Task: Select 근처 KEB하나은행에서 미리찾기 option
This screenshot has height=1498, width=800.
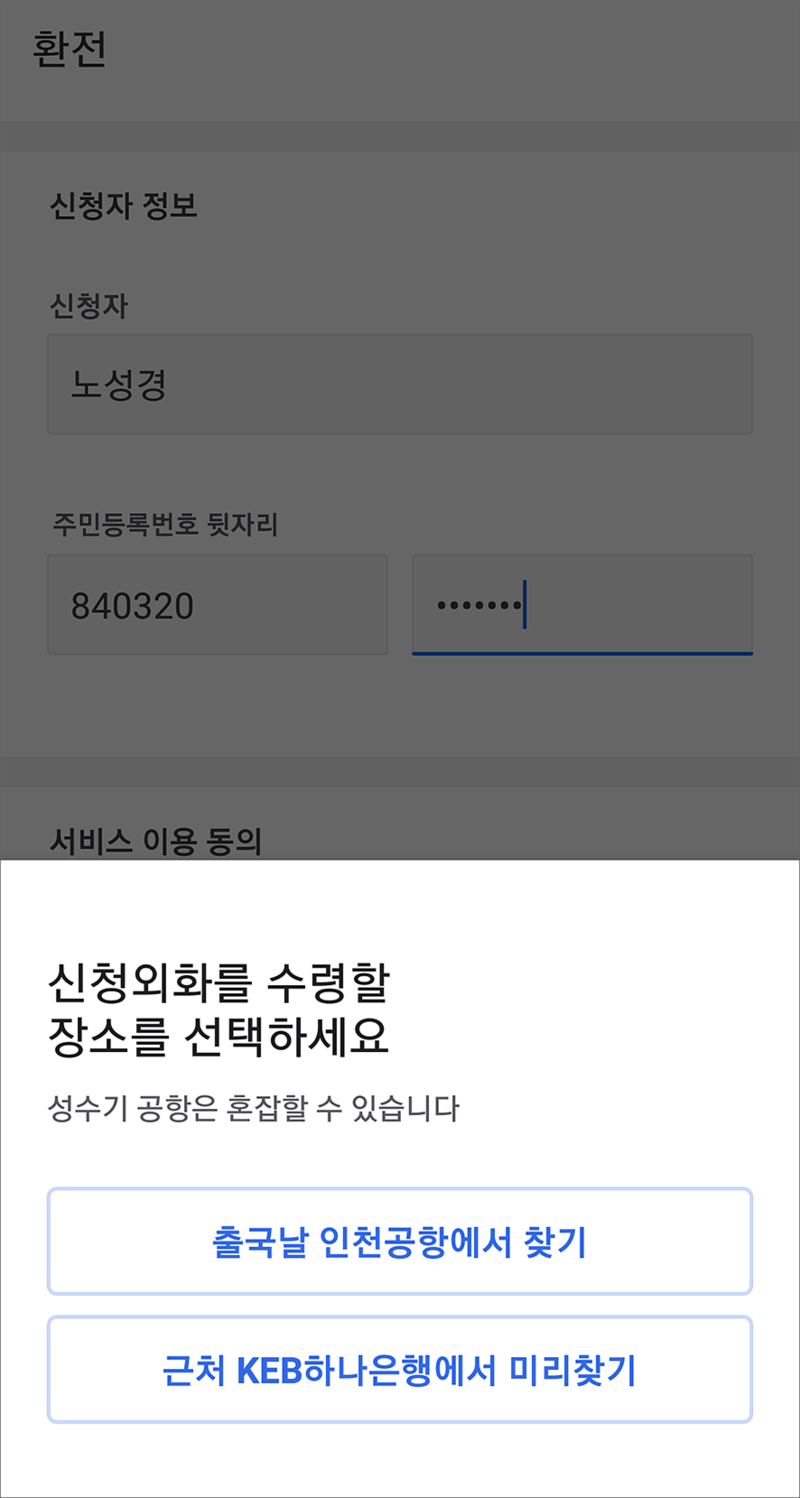Action: click(x=399, y=1369)
